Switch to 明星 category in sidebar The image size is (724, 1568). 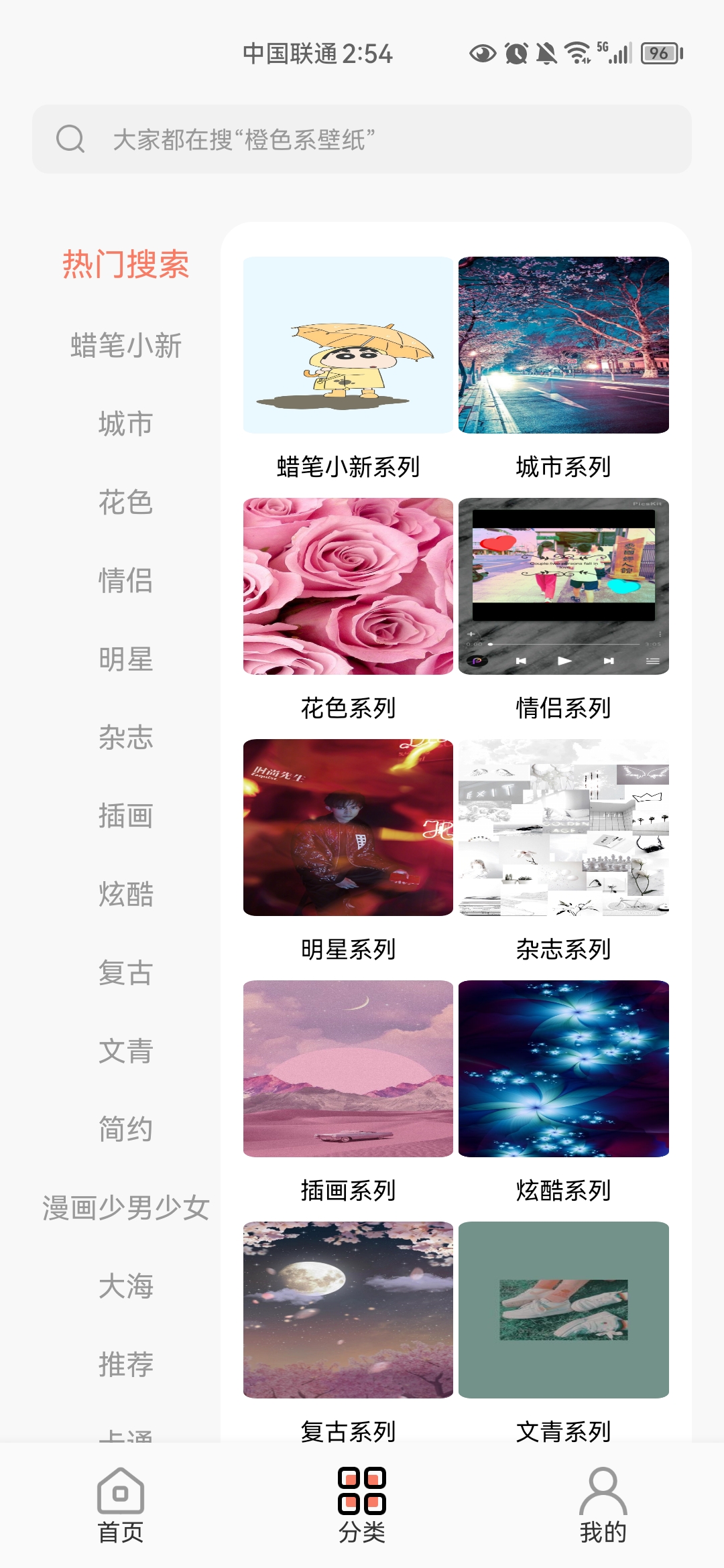coord(126,659)
